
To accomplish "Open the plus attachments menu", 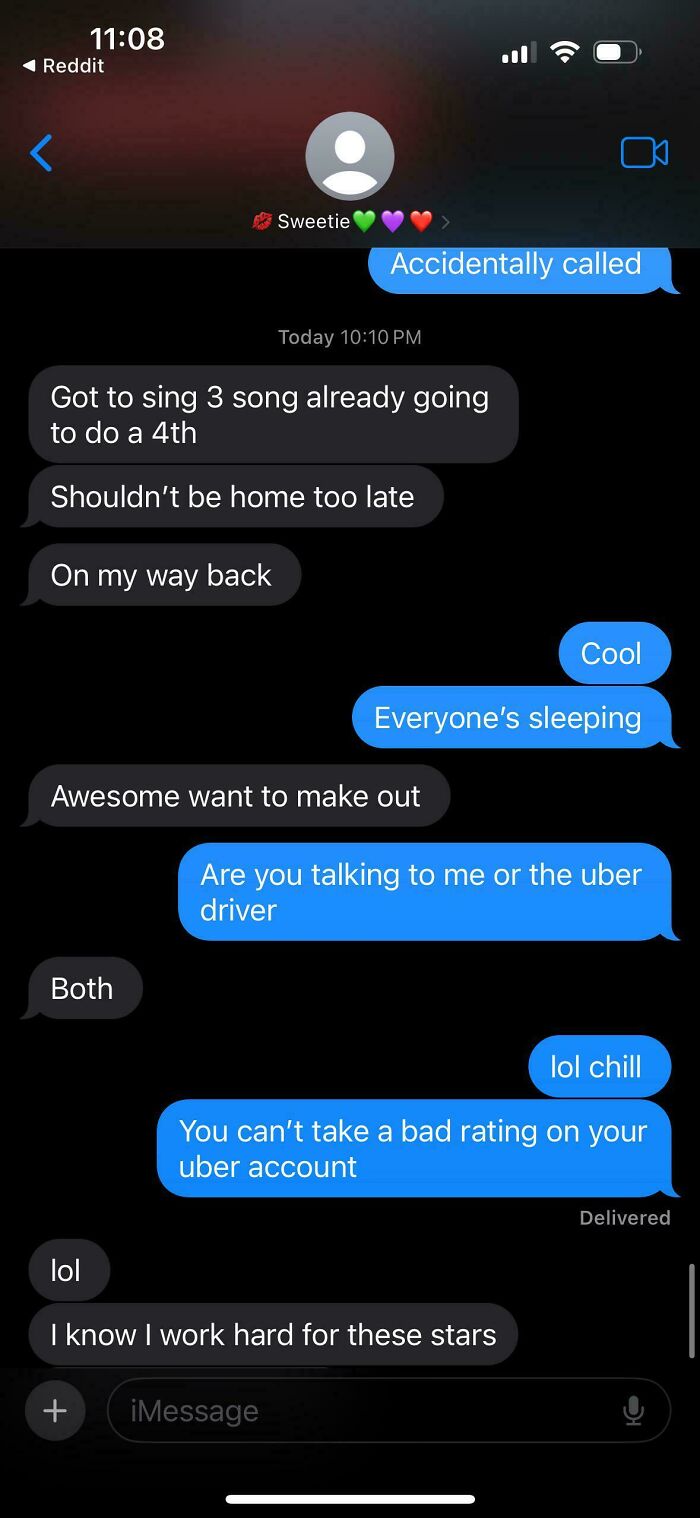I will pos(55,1411).
